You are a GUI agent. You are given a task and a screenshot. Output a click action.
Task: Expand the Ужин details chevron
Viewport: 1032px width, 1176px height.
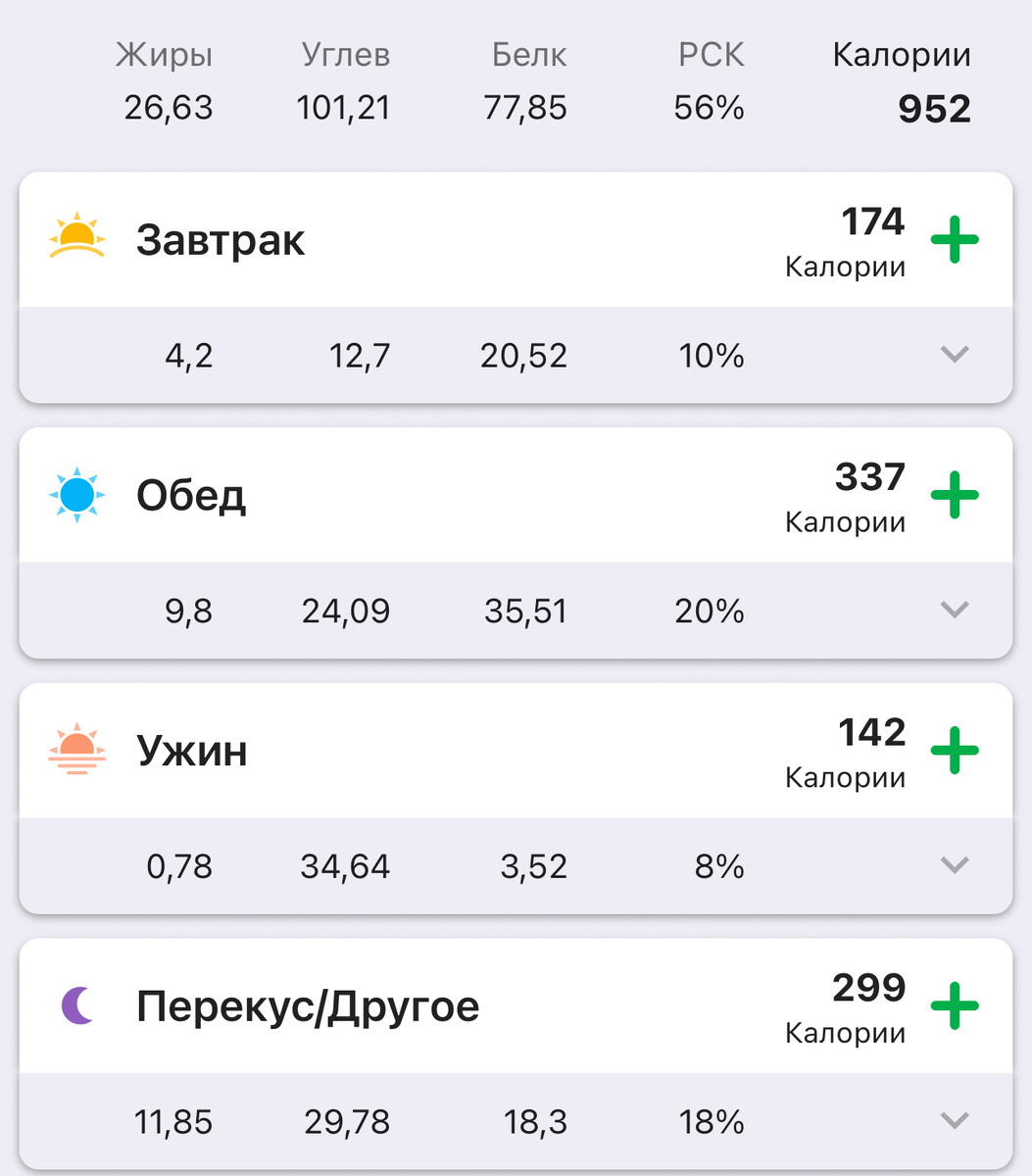coord(956,865)
